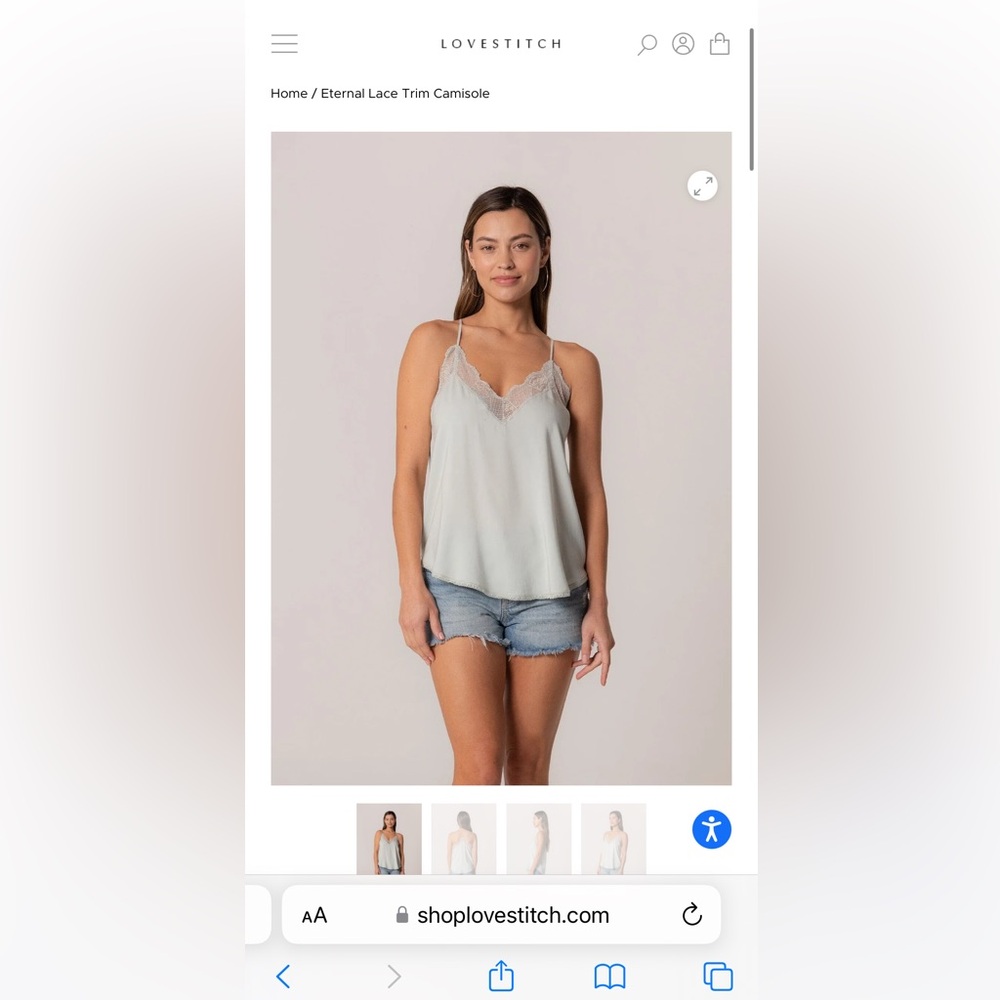Open the main camisole product photo
The image size is (1000, 1000).
[x=500, y=458]
